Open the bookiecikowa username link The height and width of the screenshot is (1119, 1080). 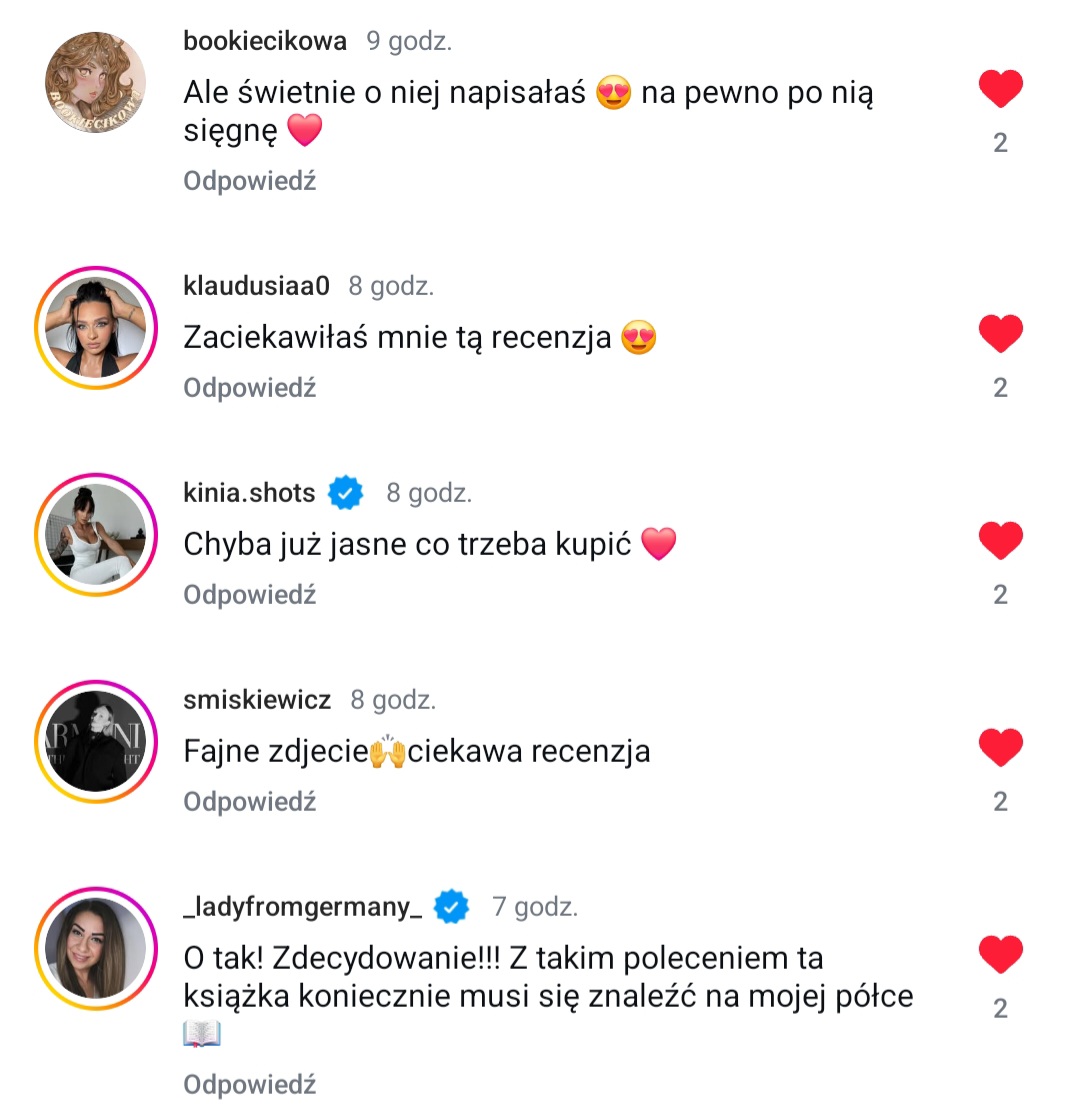point(265,41)
